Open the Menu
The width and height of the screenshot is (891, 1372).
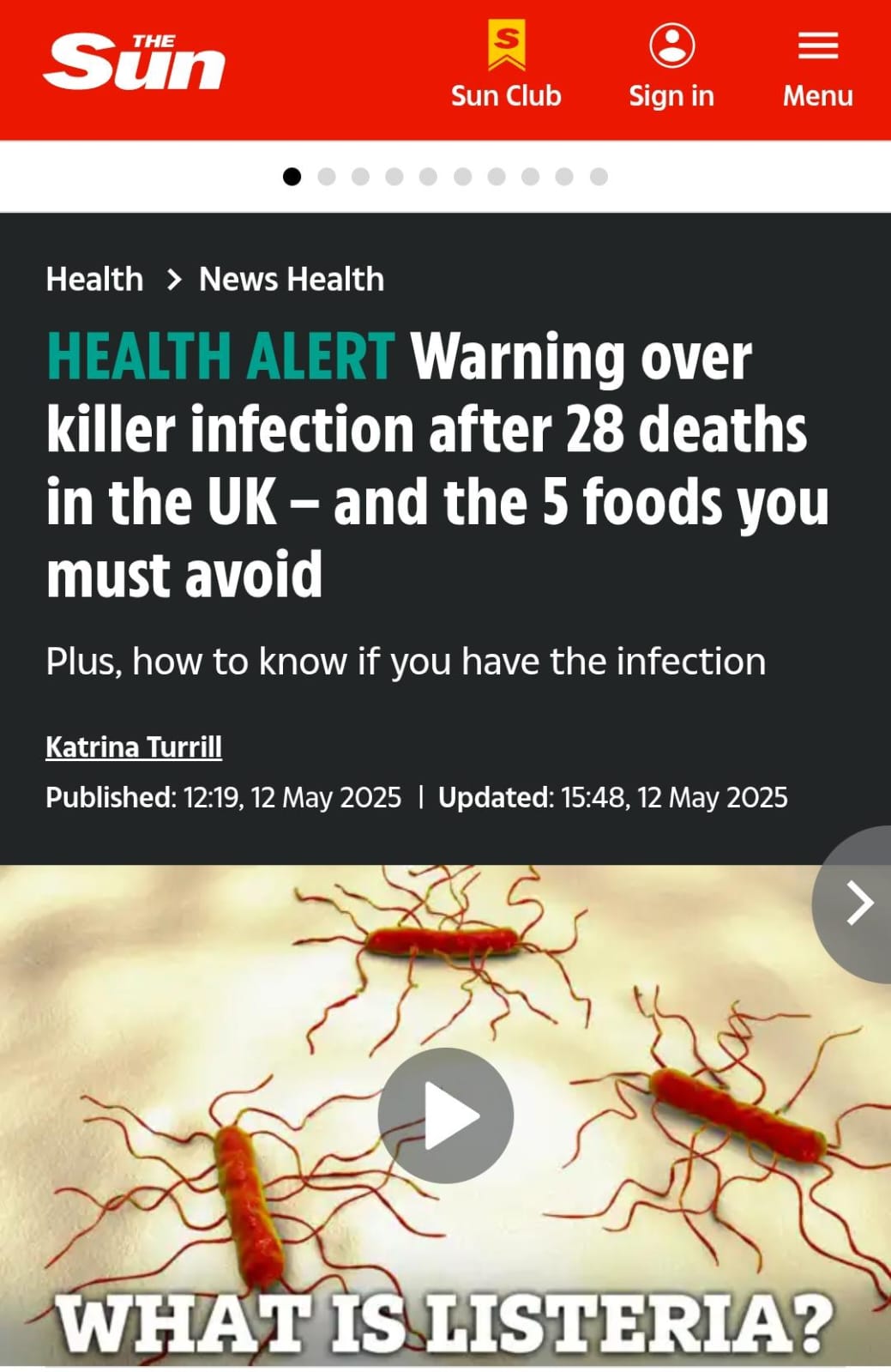point(817,69)
